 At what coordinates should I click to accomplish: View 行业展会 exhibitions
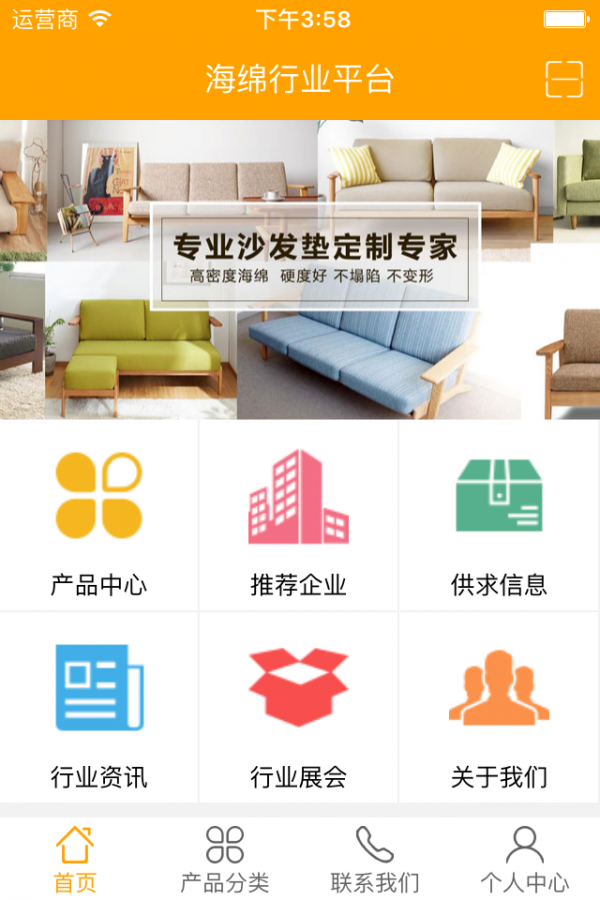299,708
